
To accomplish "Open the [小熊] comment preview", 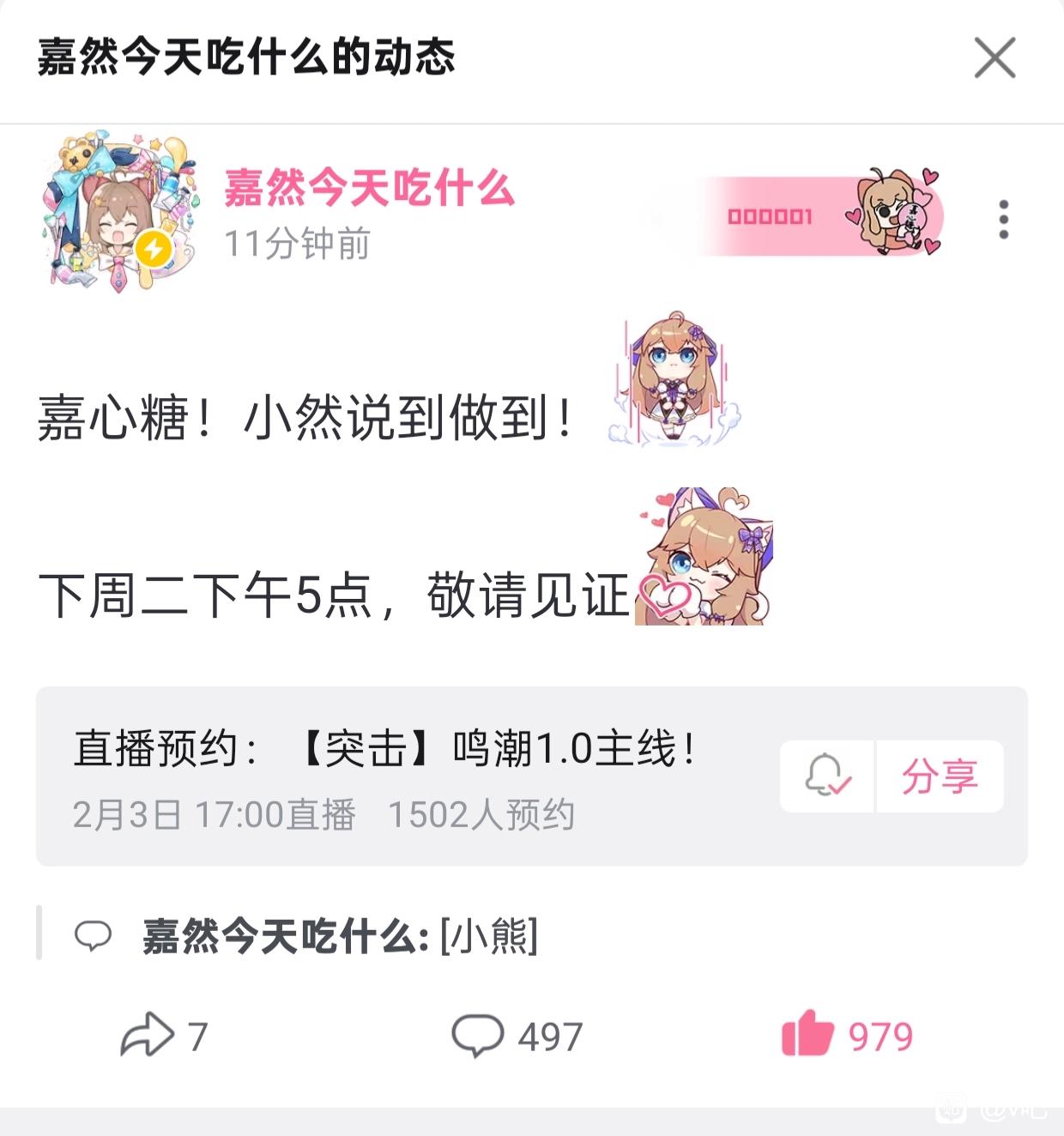I will pyautogui.click(x=343, y=935).
